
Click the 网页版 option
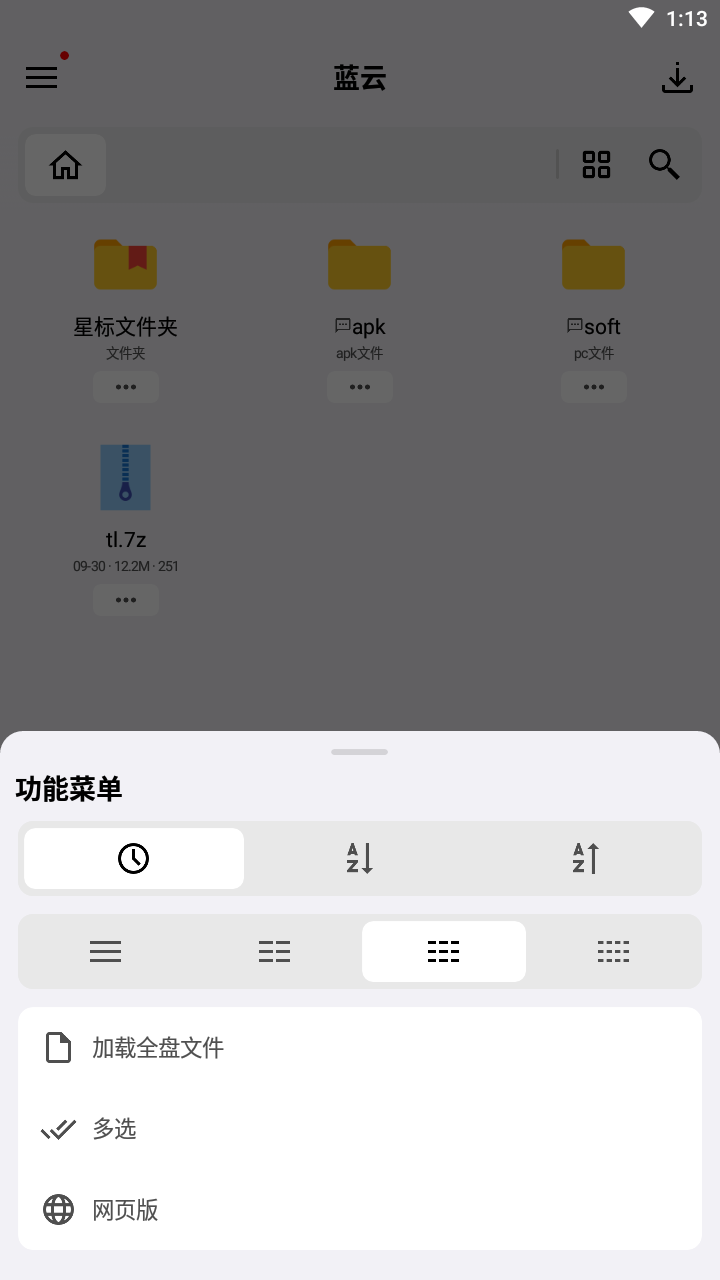point(126,1210)
